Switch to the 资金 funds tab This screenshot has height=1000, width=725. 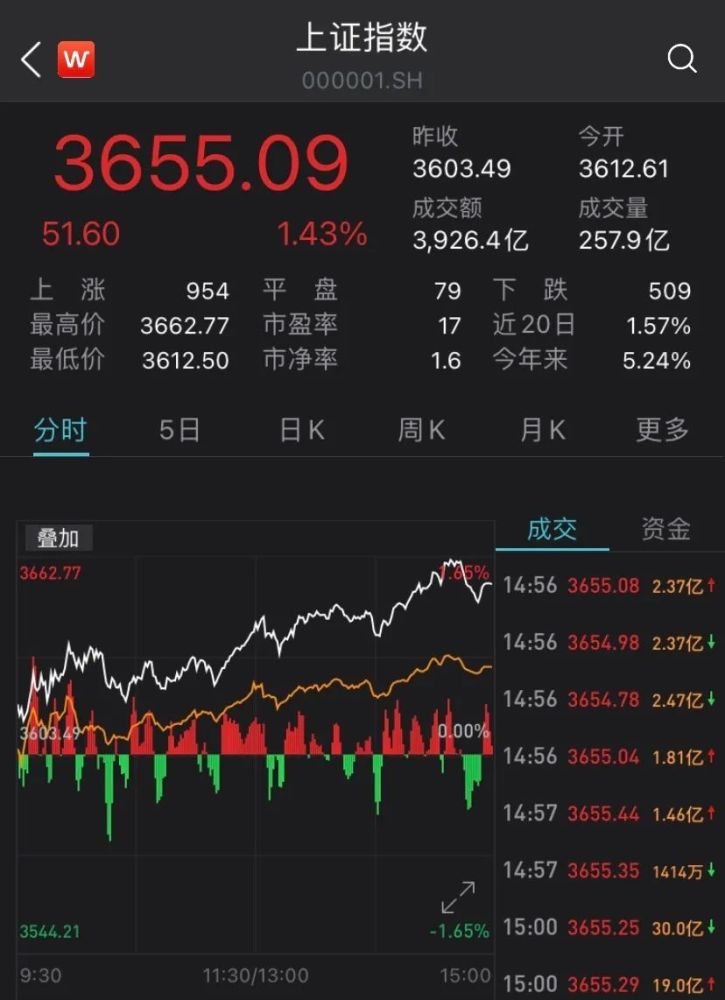[x=665, y=529]
